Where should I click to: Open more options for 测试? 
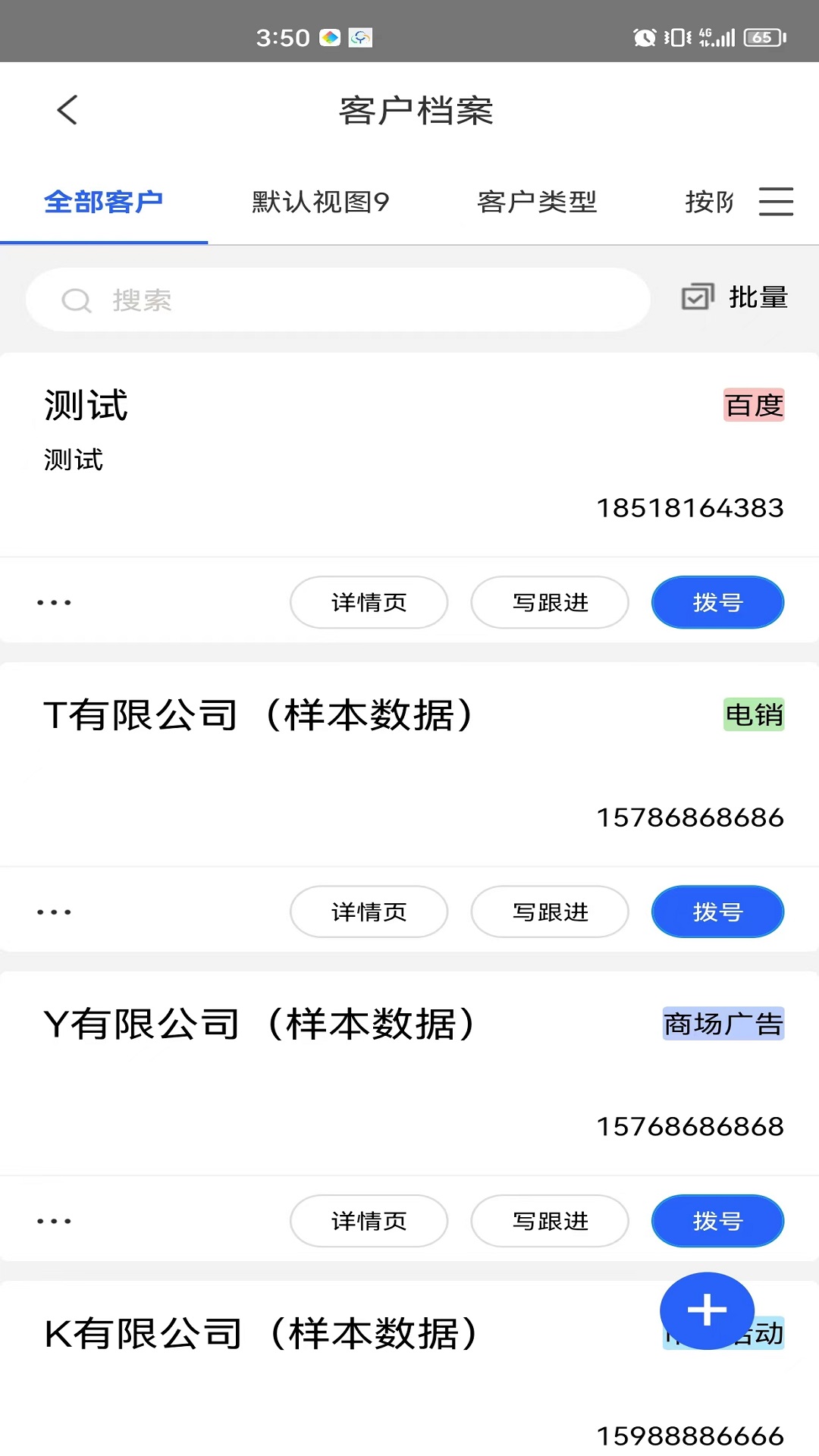pos(54,603)
